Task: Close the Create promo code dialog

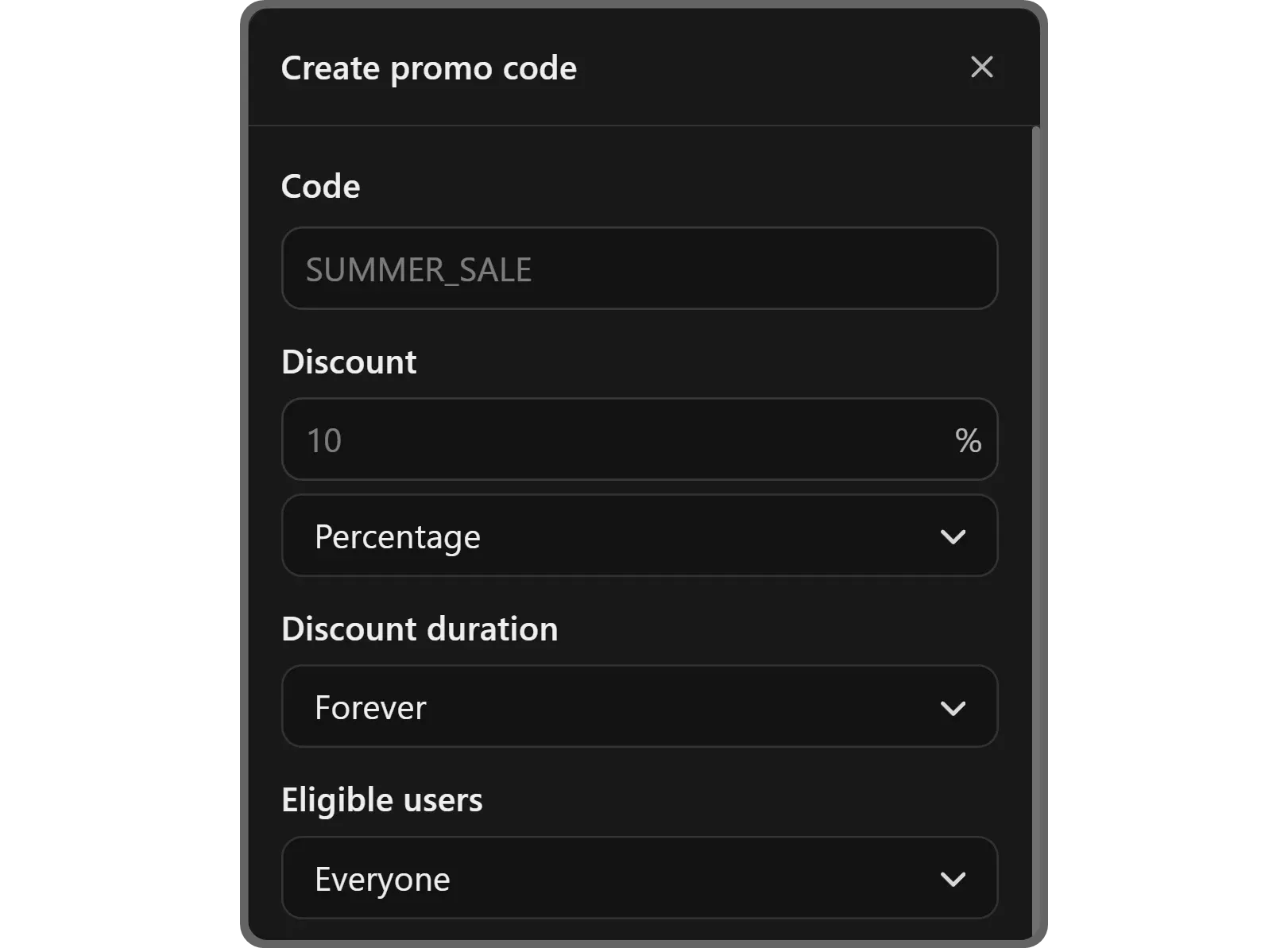Action: (981, 68)
